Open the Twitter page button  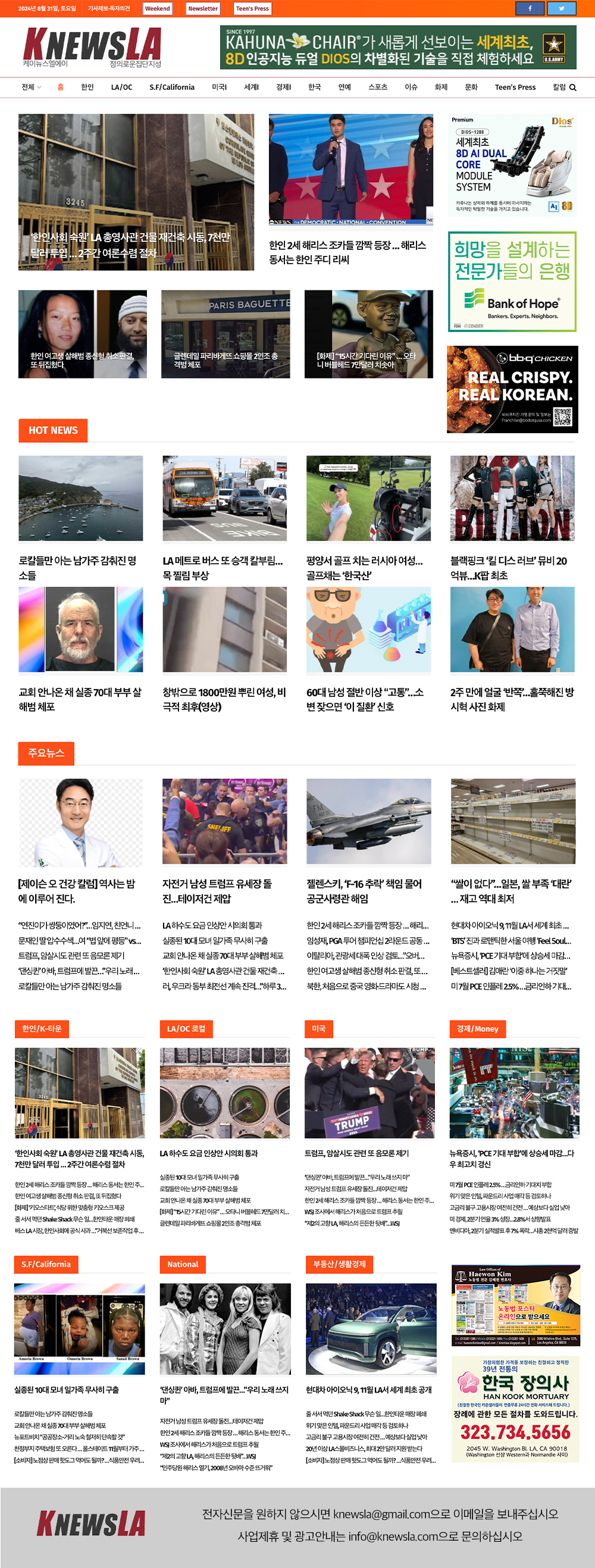point(561,8)
